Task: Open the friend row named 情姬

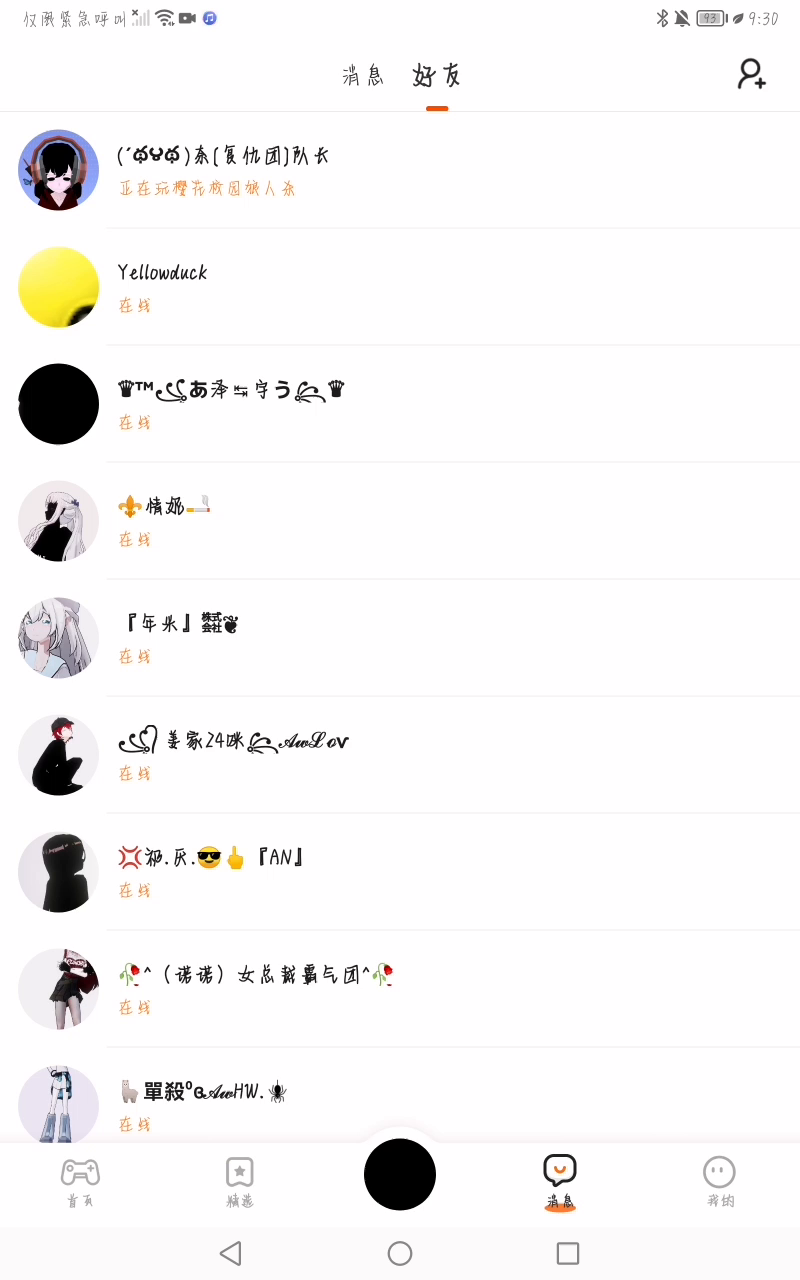Action: 400,521
